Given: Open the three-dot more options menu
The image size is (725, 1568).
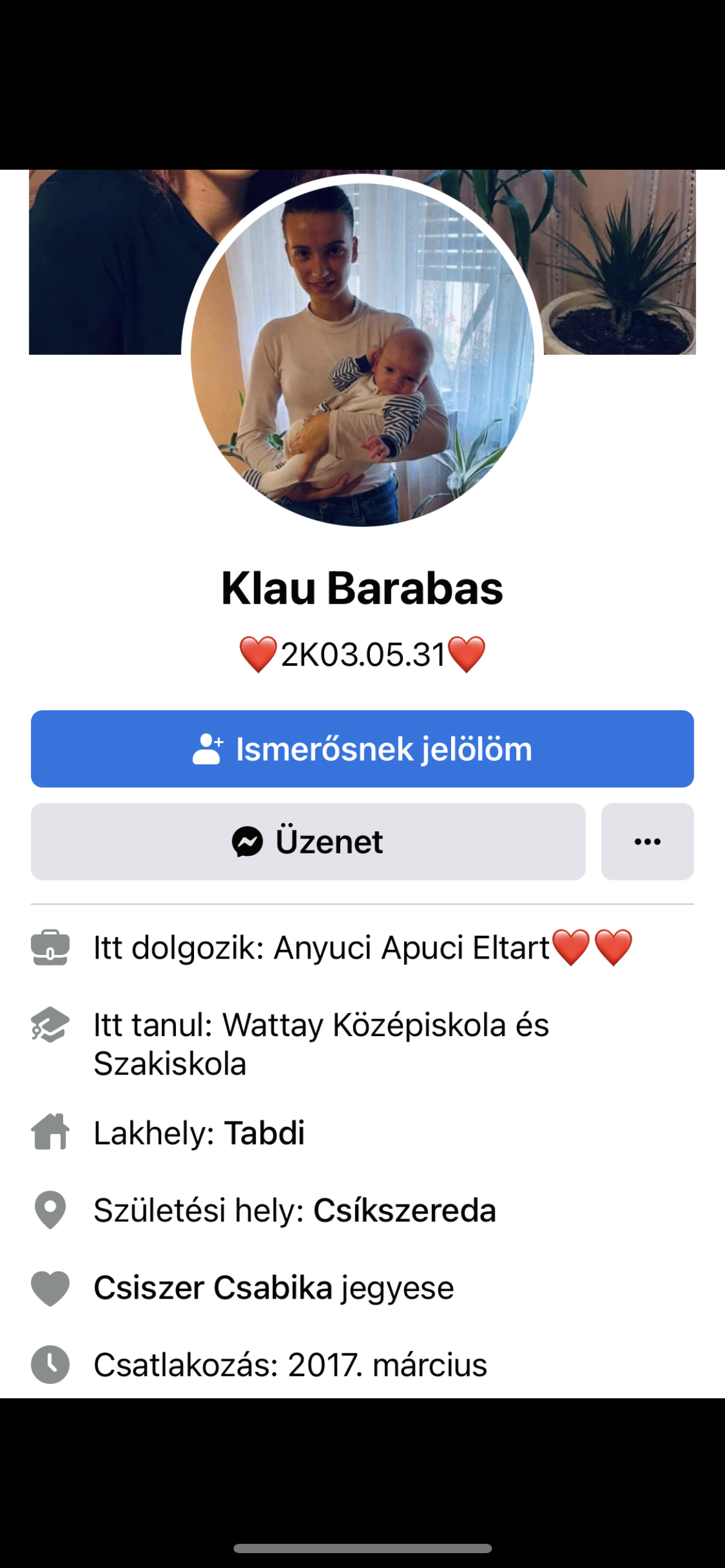Looking at the screenshot, I should point(647,842).
